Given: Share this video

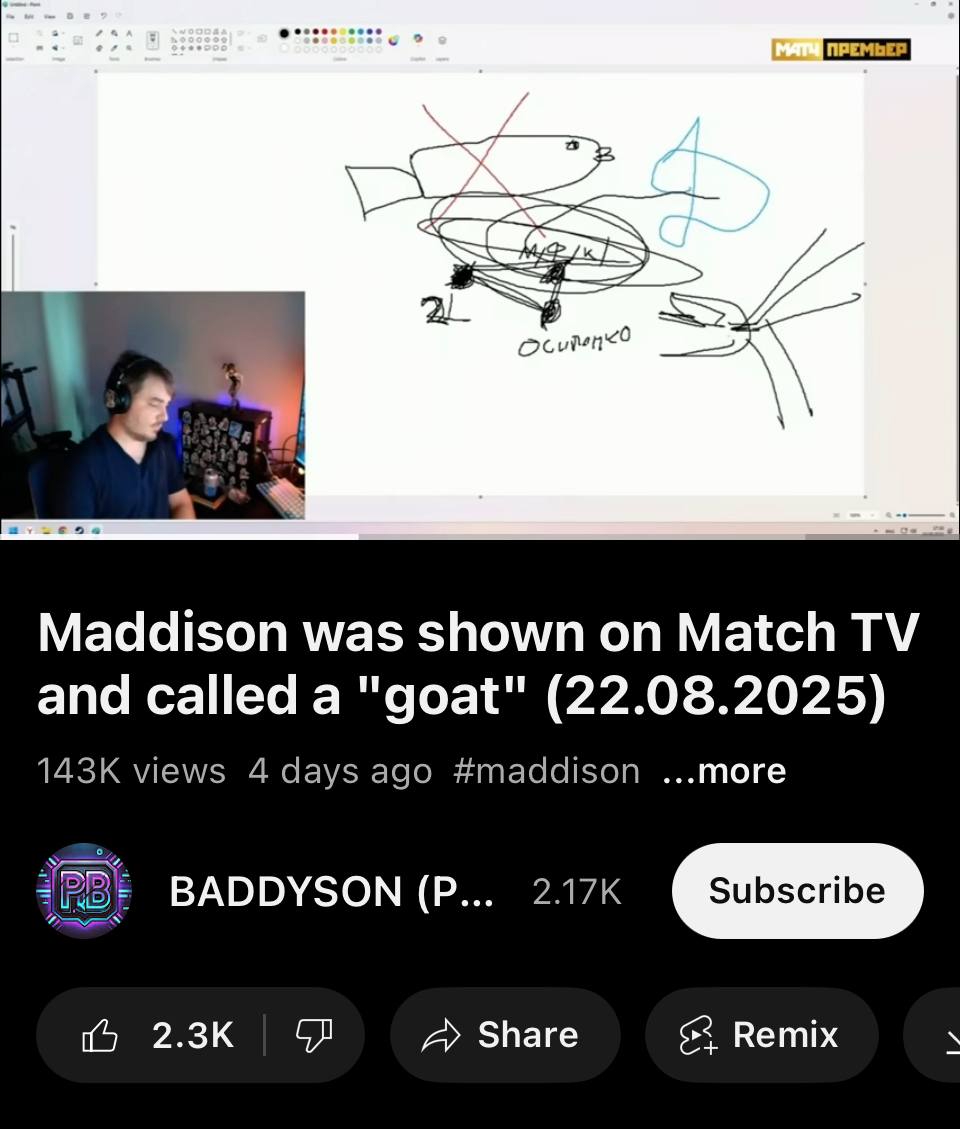Looking at the screenshot, I should coord(505,1035).
